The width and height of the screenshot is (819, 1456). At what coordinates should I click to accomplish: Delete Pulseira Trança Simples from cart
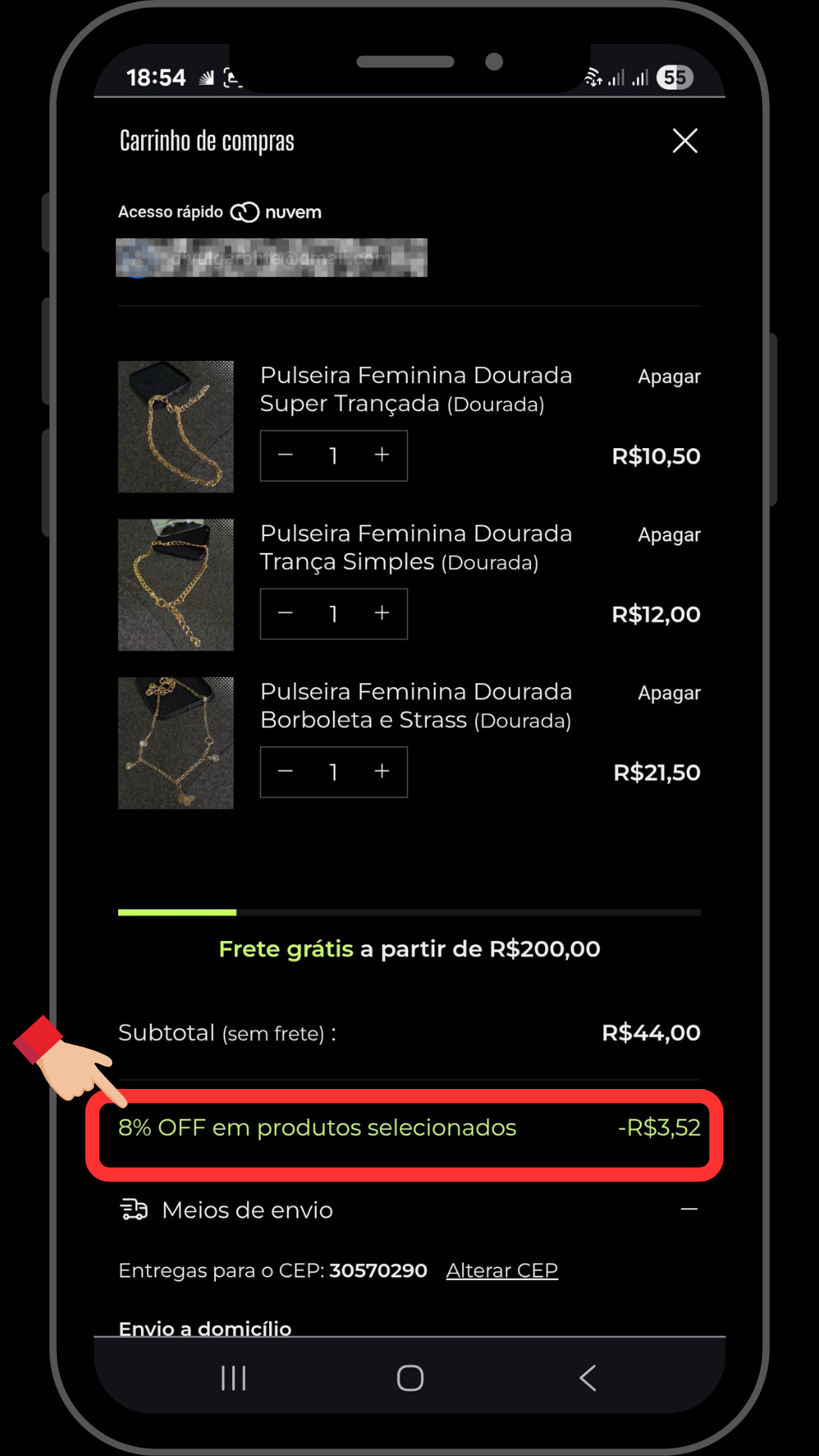pyautogui.click(x=669, y=535)
